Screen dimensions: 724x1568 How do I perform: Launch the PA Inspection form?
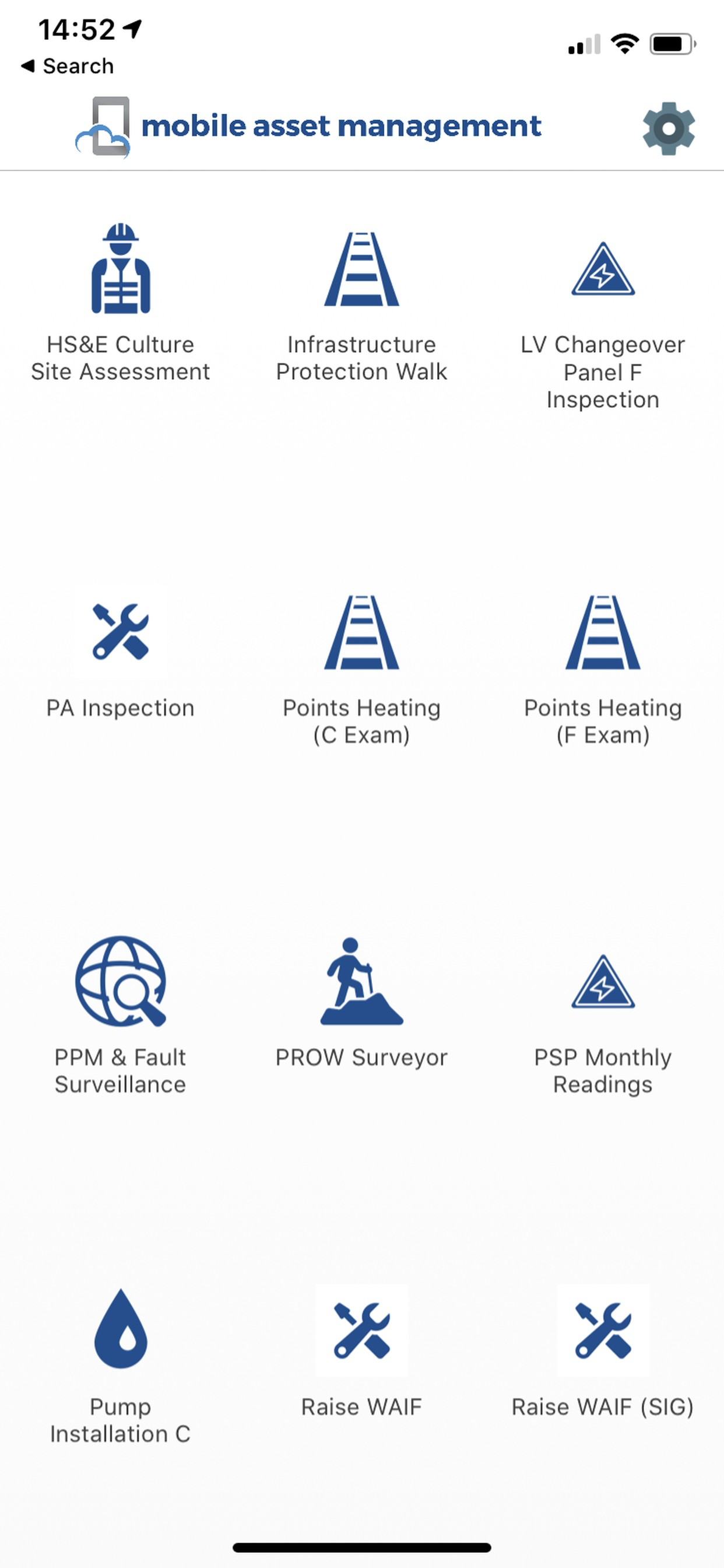click(121, 633)
